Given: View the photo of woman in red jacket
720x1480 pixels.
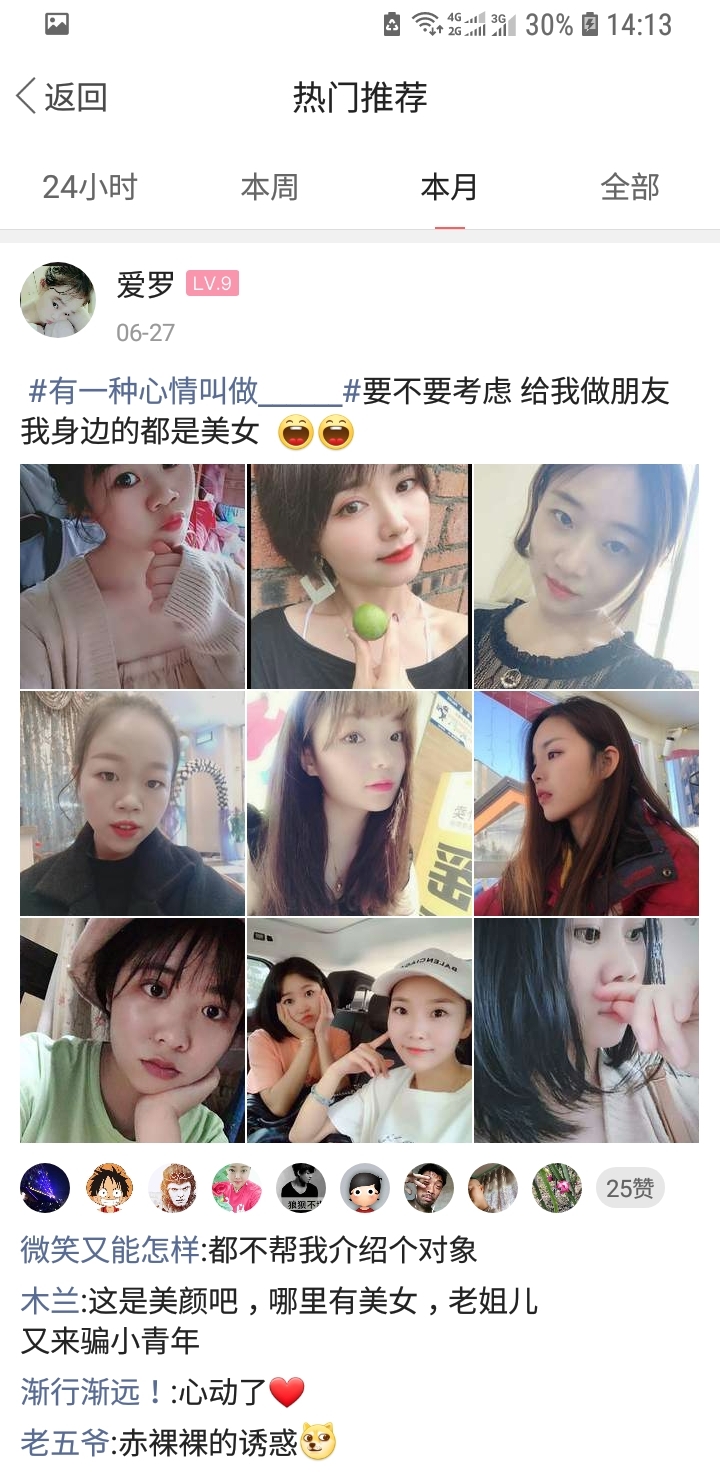Looking at the screenshot, I should [x=586, y=803].
